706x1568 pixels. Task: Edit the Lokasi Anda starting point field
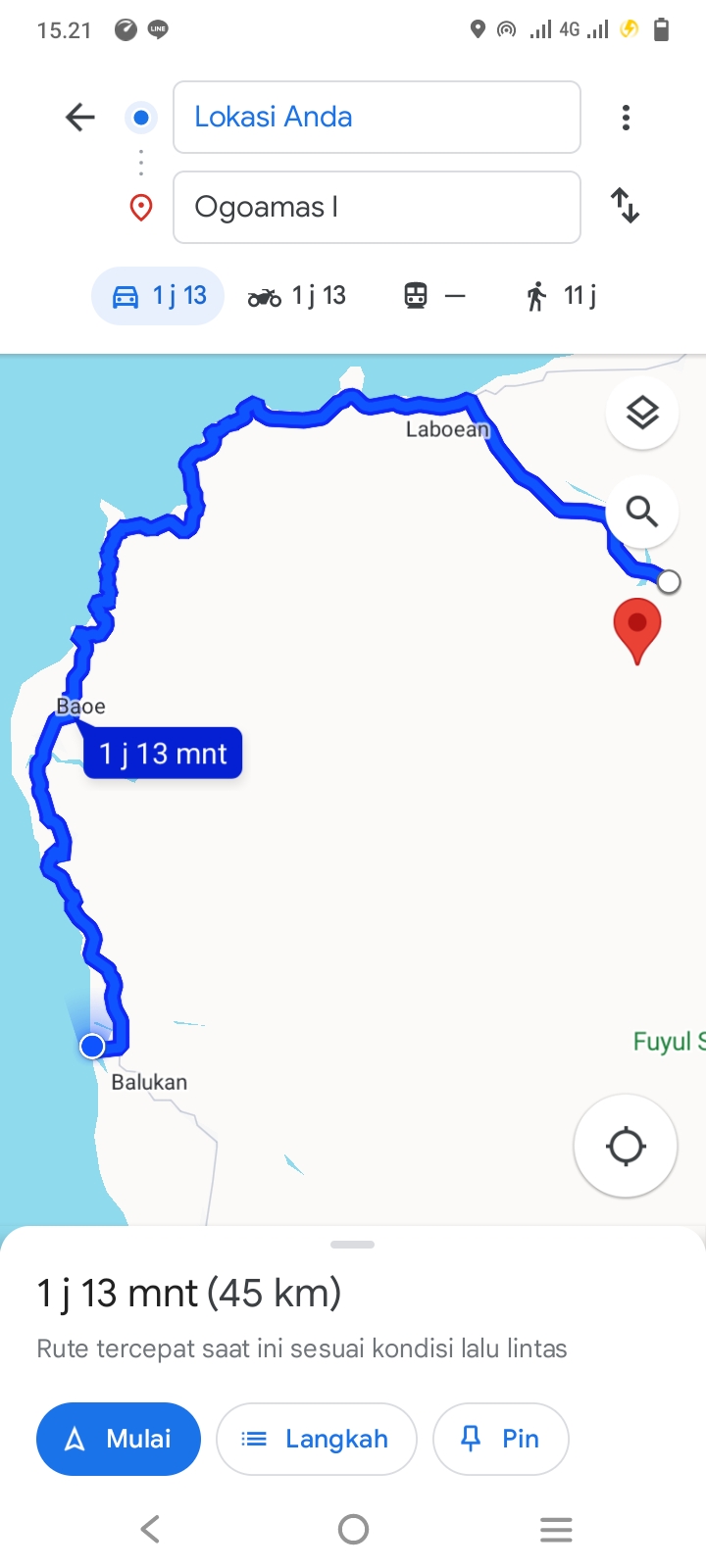(377, 118)
